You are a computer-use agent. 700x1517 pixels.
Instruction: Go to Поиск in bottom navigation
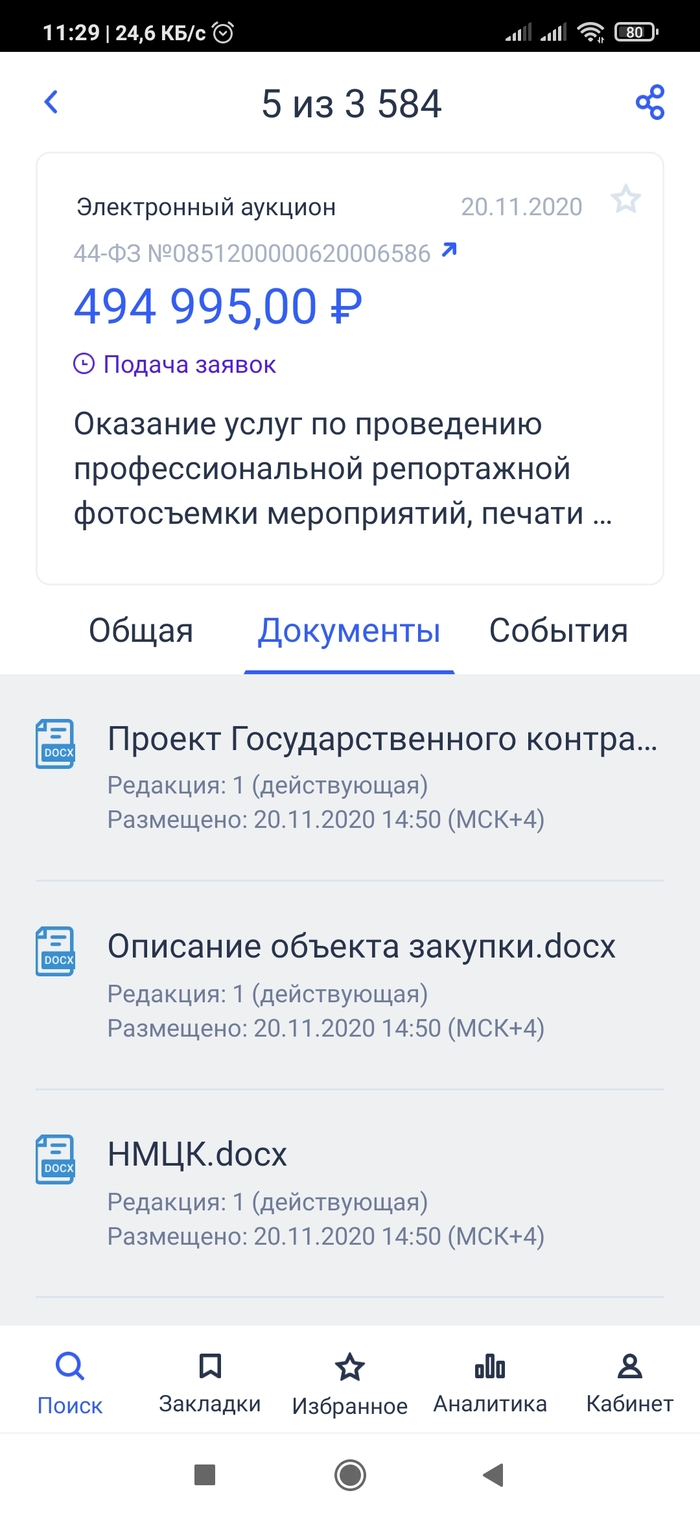point(70,1383)
